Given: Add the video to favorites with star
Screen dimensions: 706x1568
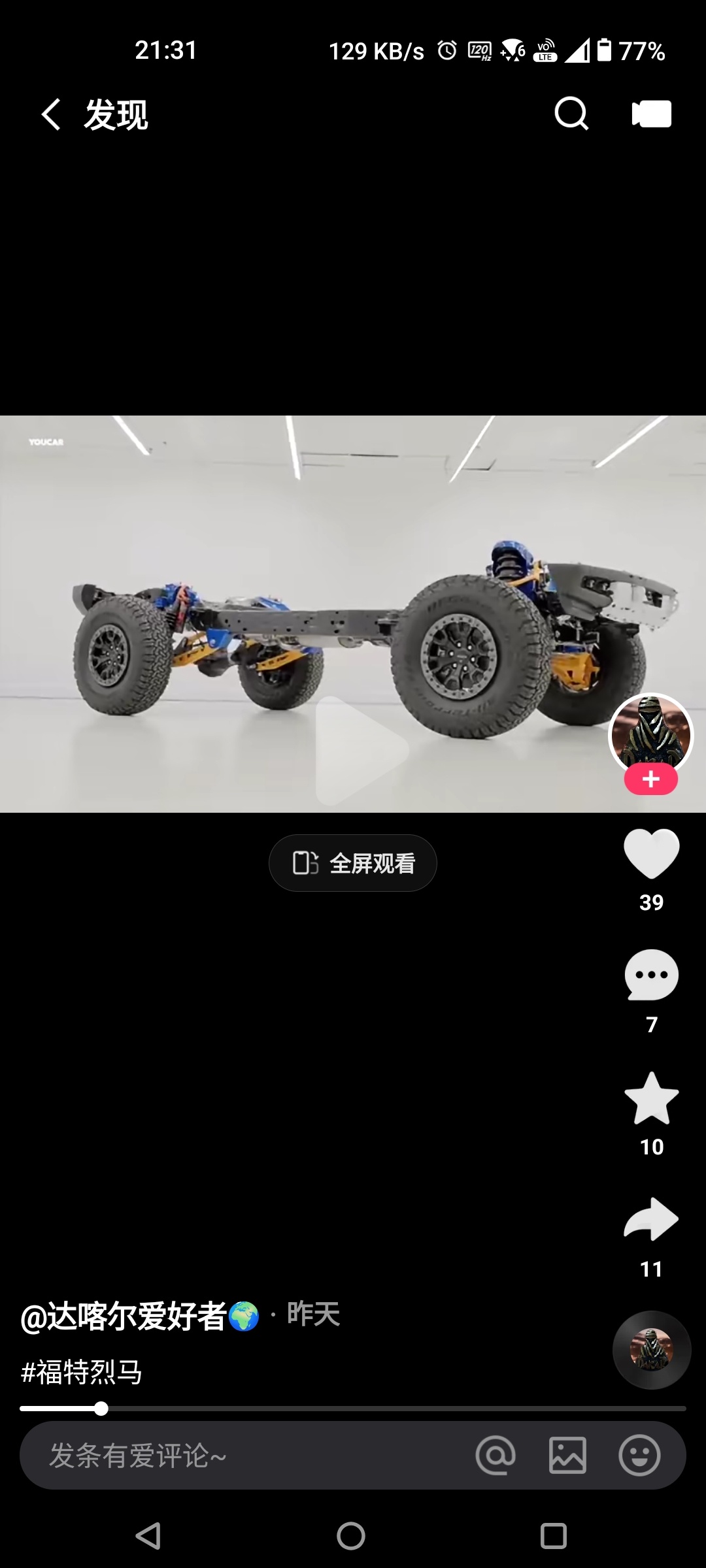Looking at the screenshot, I should coord(651,1099).
